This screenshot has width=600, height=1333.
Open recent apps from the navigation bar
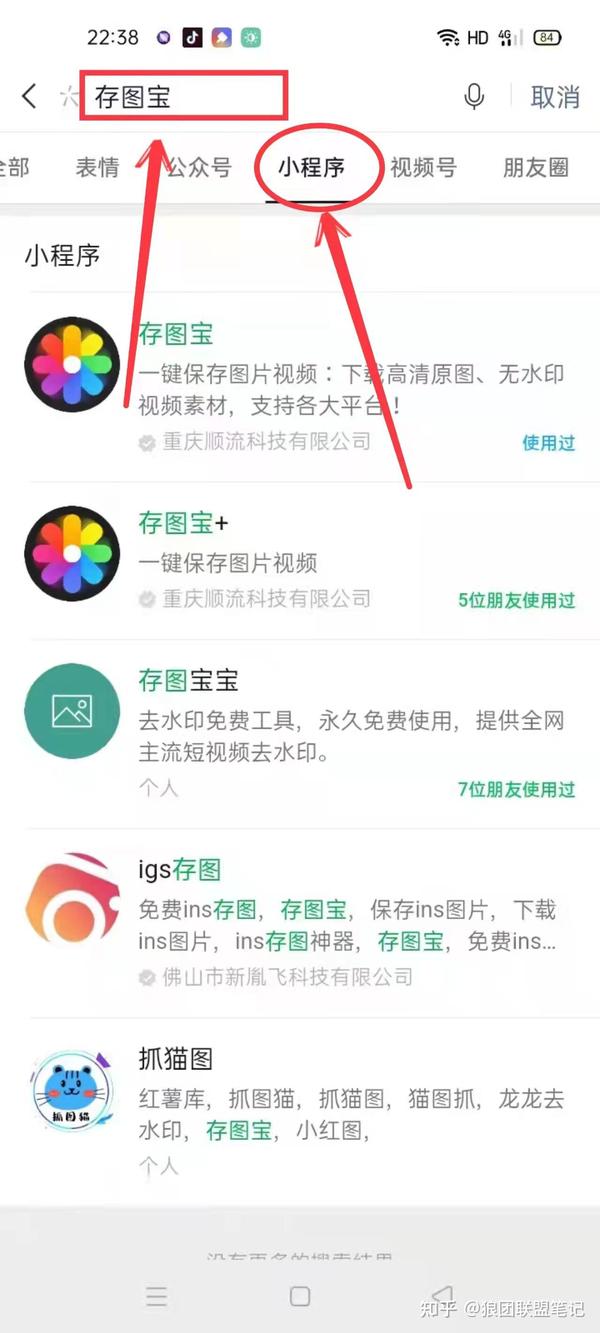coord(157,1297)
